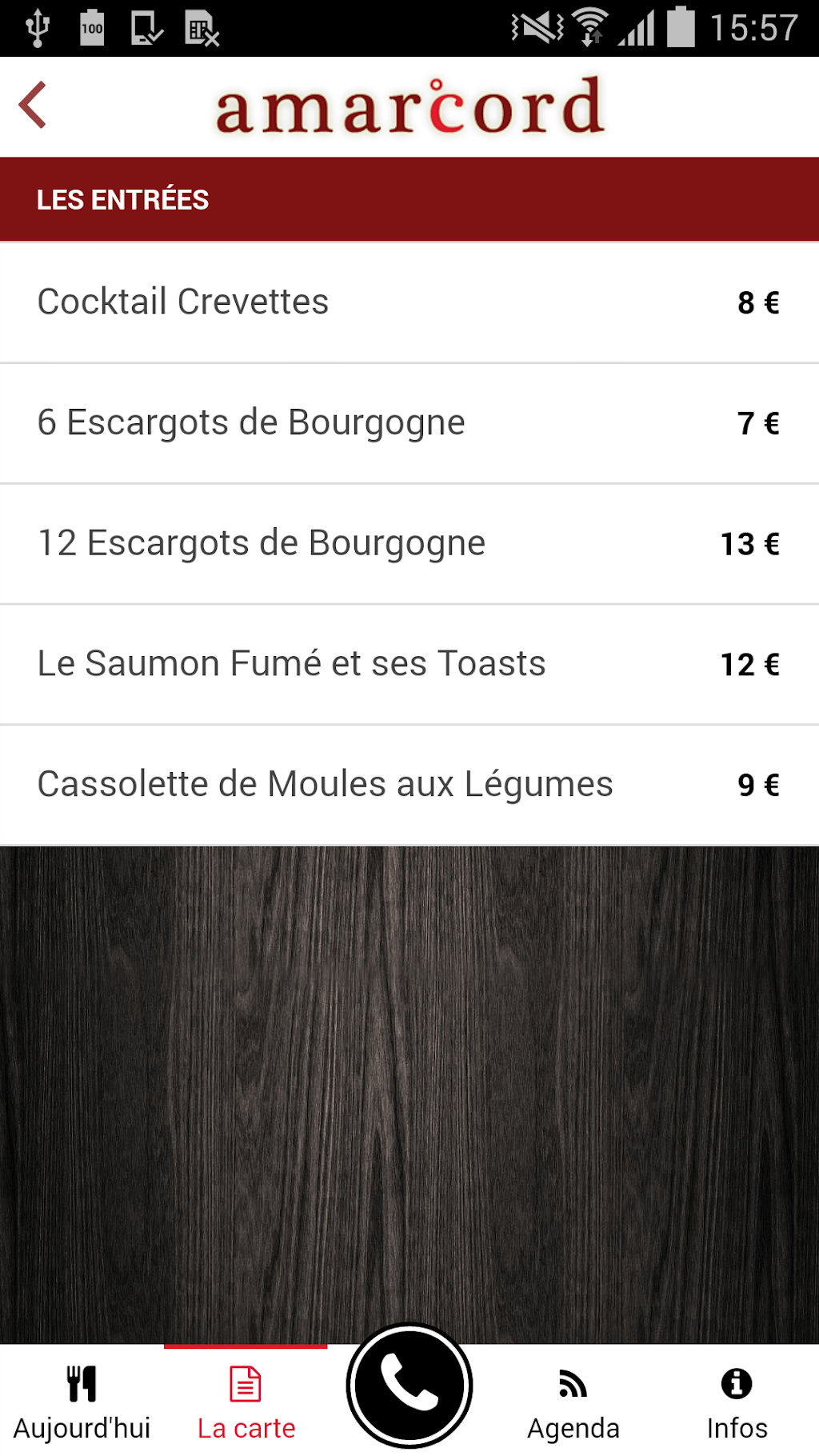Choose 12 Escargots de Bourgogne
819x1456 pixels.
pyautogui.click(x=409, y=544)
